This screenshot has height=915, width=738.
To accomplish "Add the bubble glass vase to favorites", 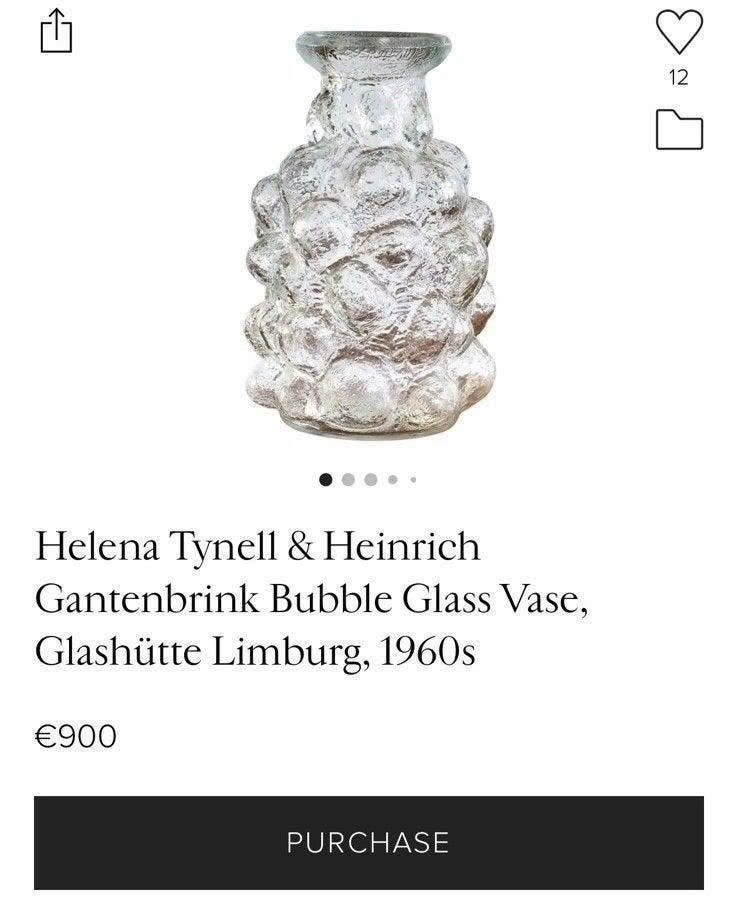I will click(679, 34).
